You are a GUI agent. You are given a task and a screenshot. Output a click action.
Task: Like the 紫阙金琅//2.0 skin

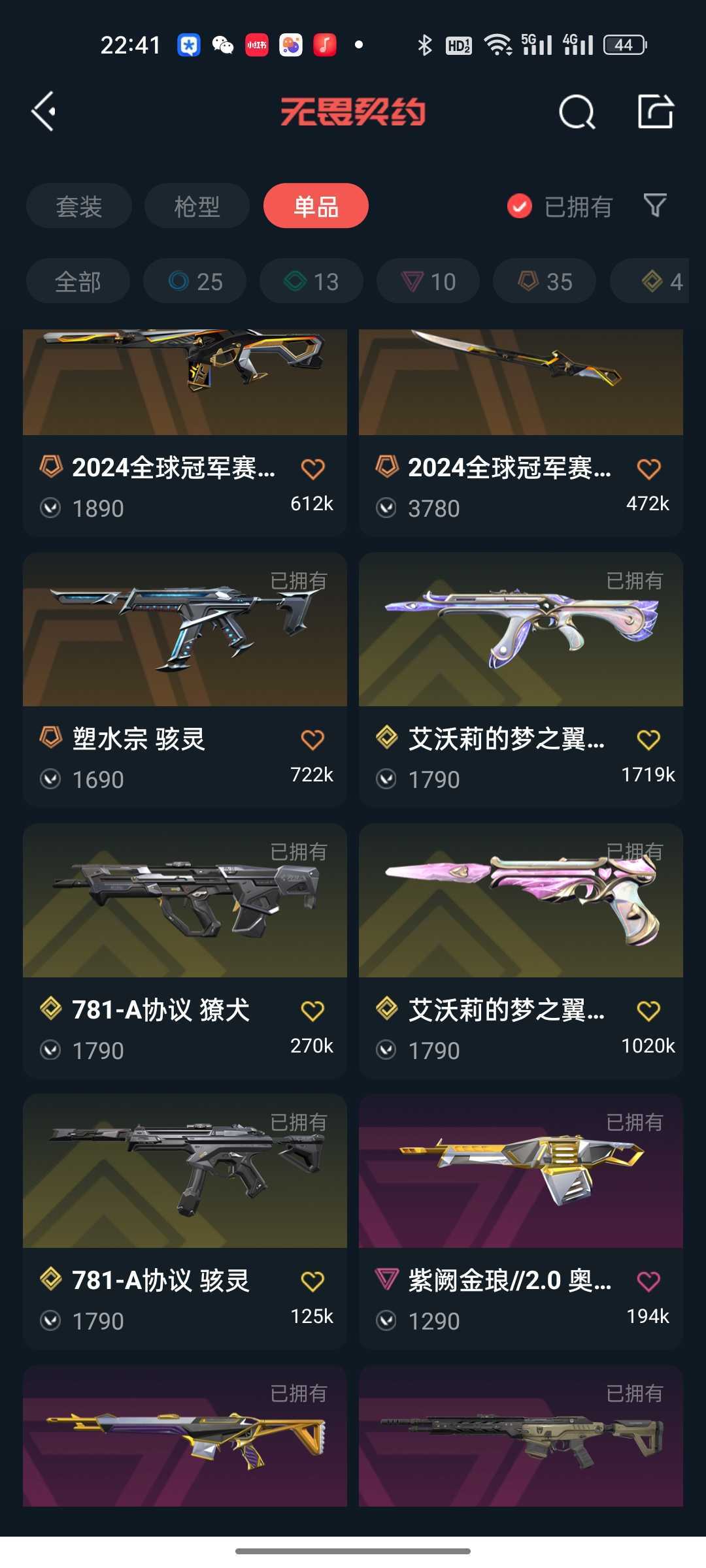[x=648, y=1281]
